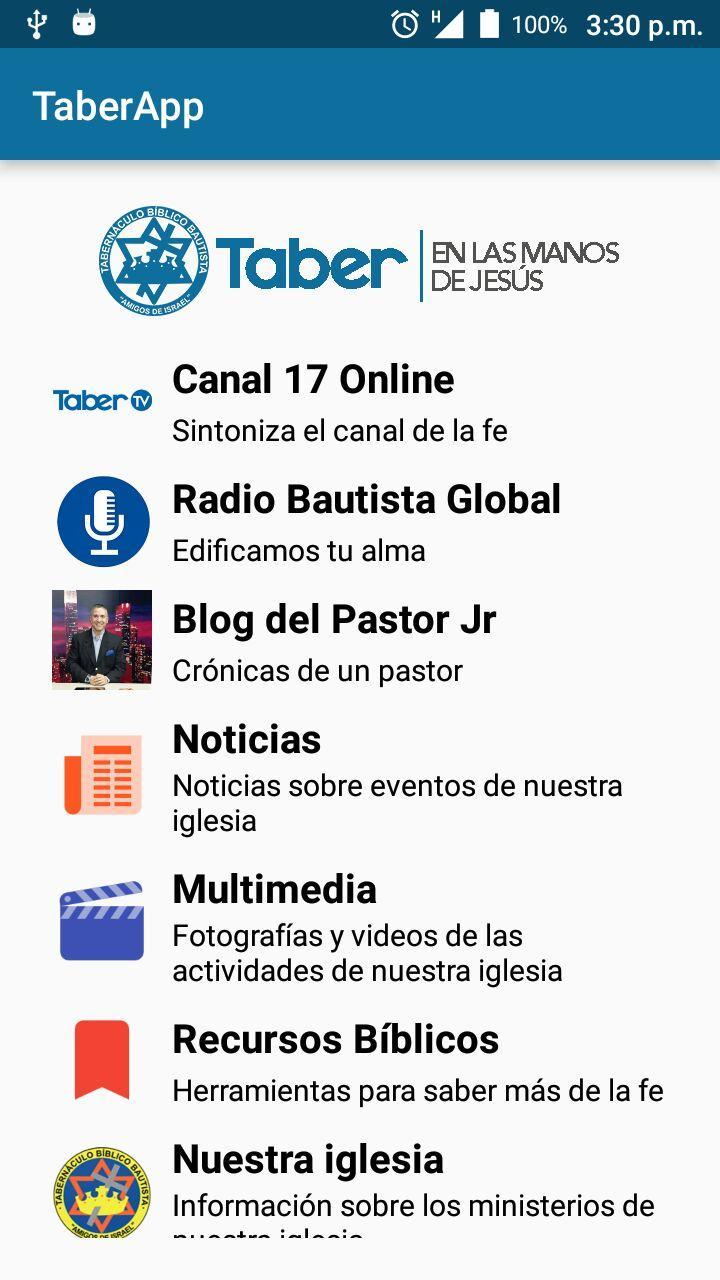
Task: Open Radio Bautista Global by its title
Action: pos(366,500)
